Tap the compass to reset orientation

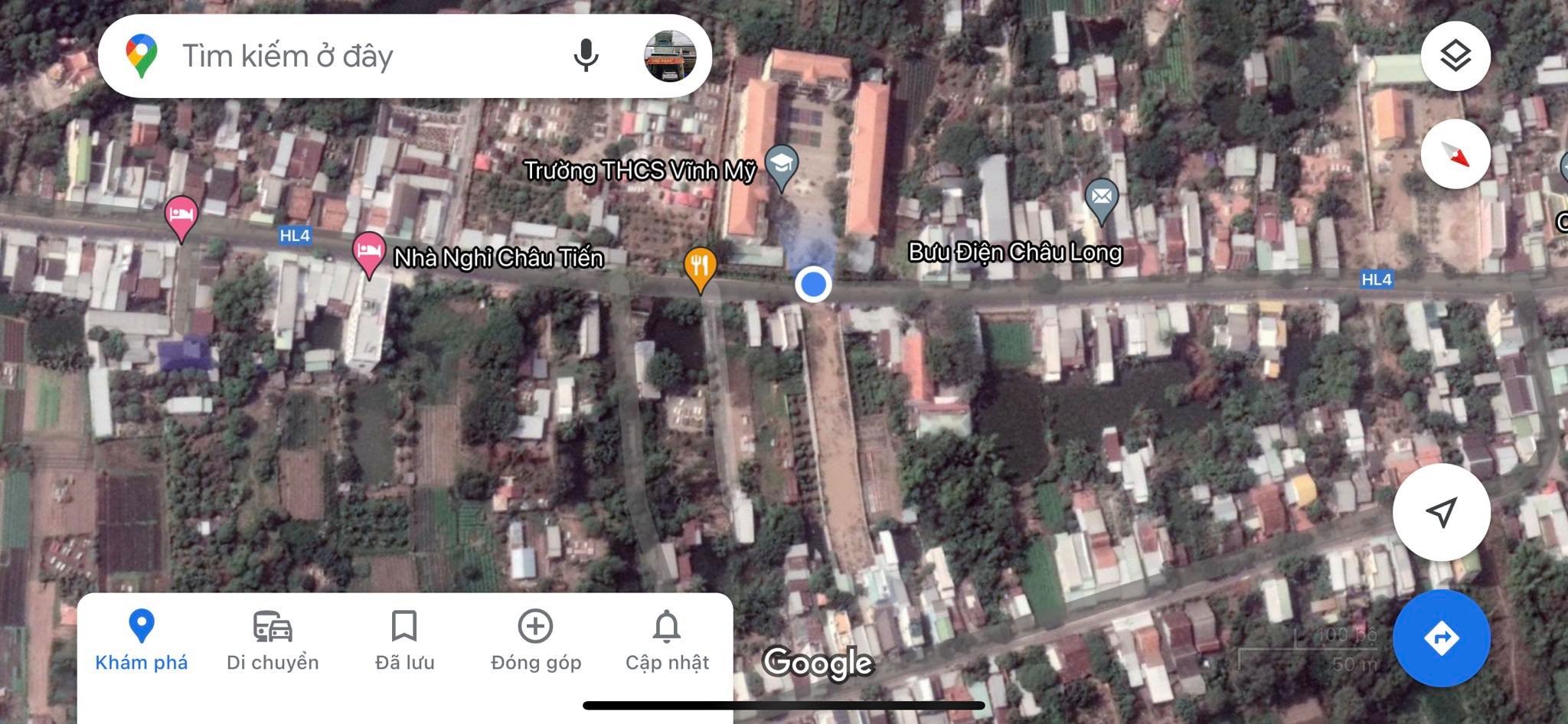[1455, 155]
